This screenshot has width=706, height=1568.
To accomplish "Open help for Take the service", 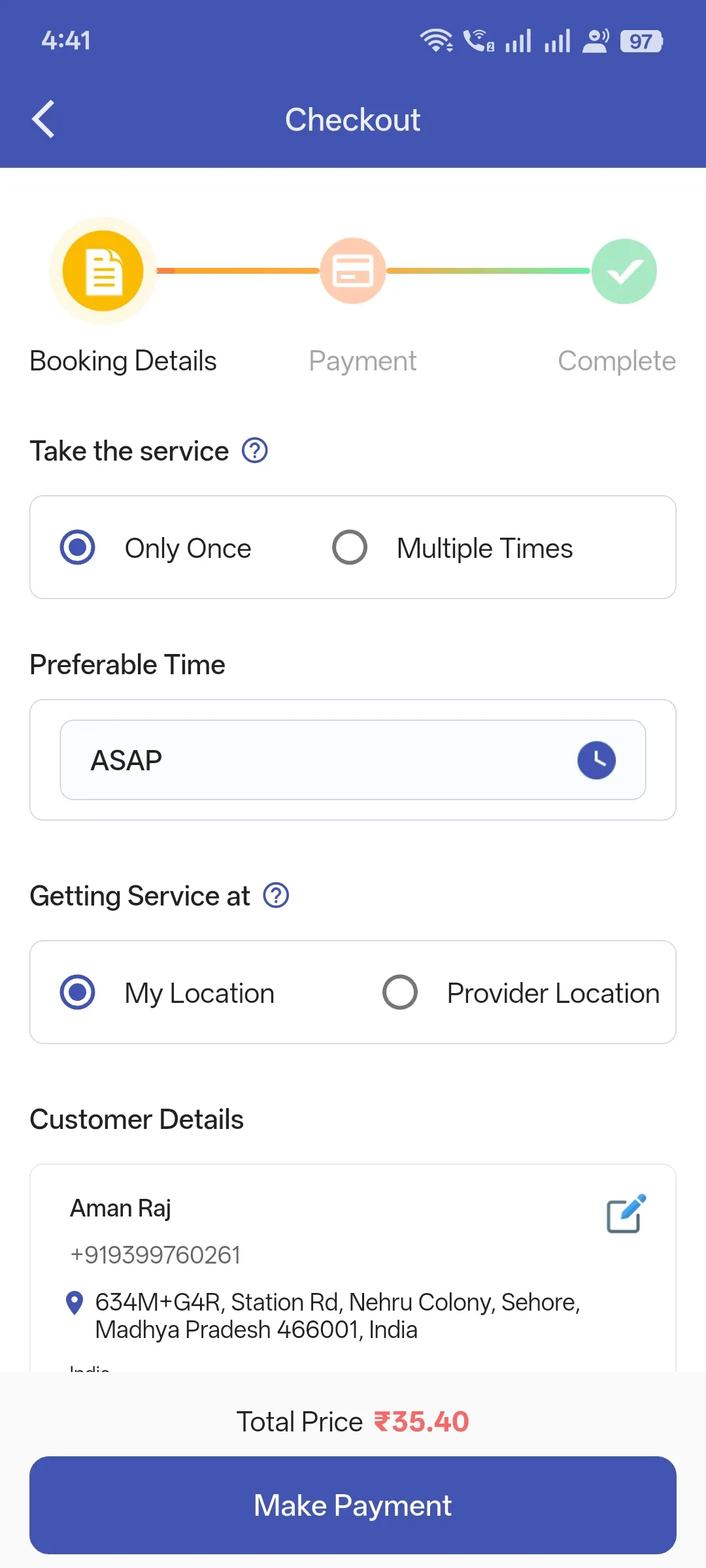I will (255, 450).
